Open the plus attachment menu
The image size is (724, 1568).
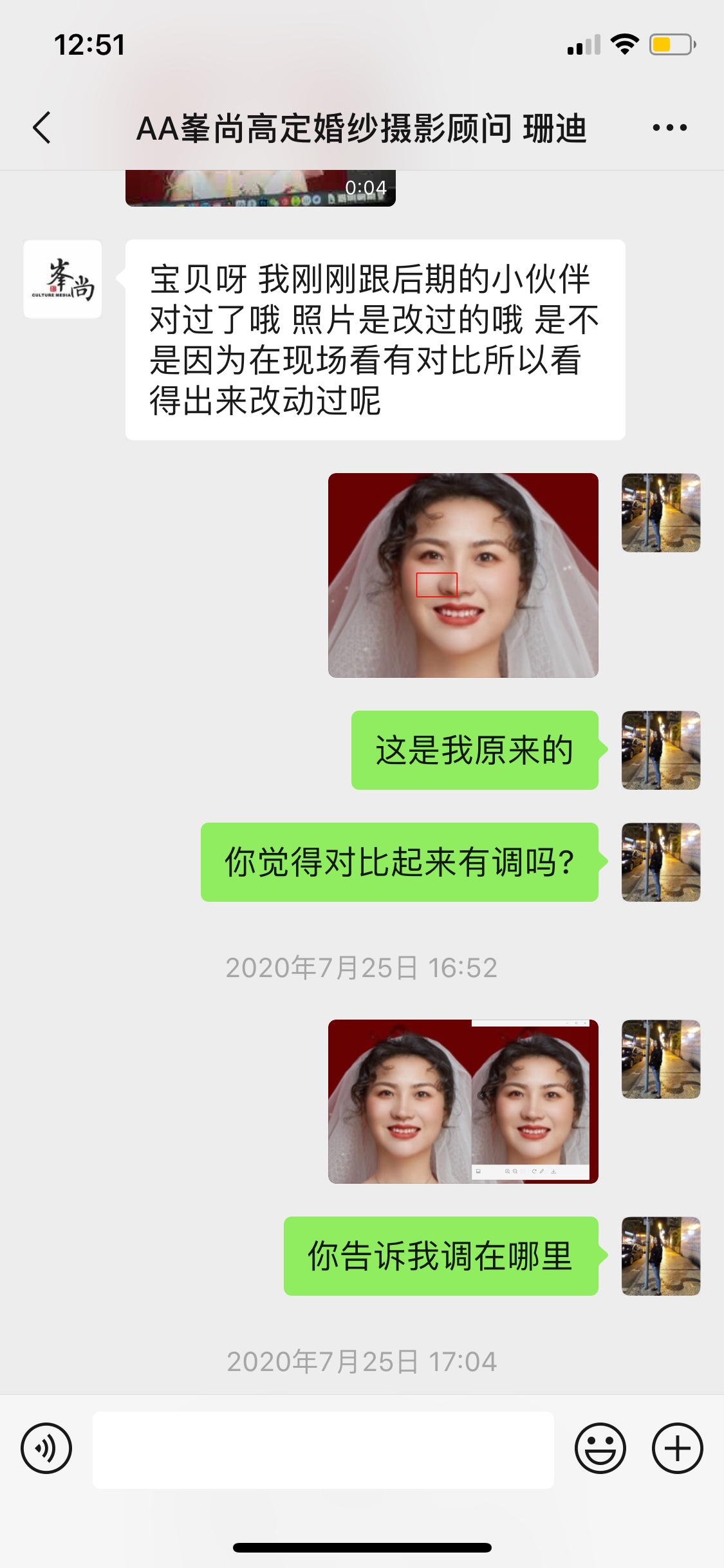(678, 1449)
